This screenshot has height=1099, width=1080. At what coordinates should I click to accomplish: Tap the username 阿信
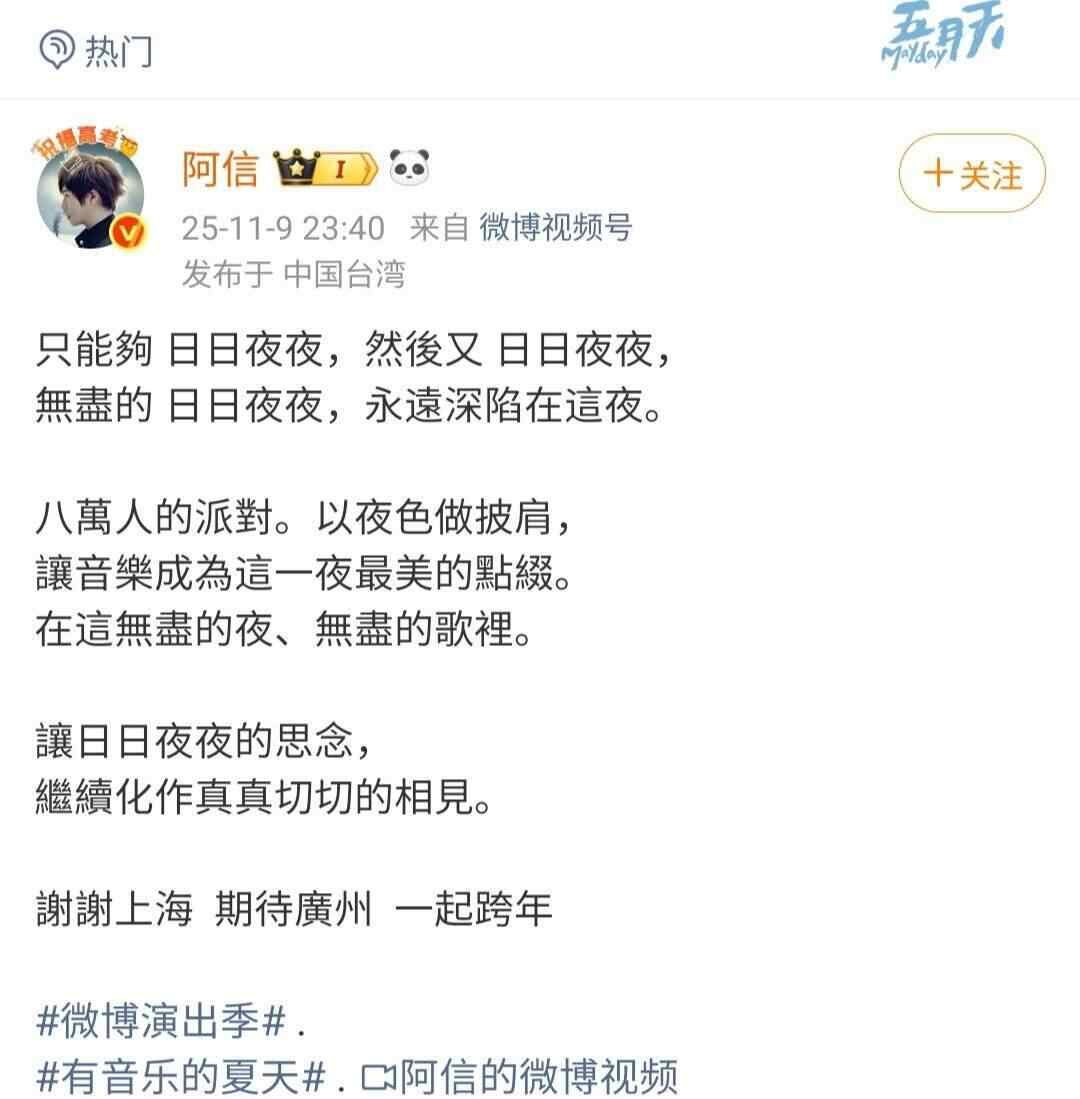[221, 169]
